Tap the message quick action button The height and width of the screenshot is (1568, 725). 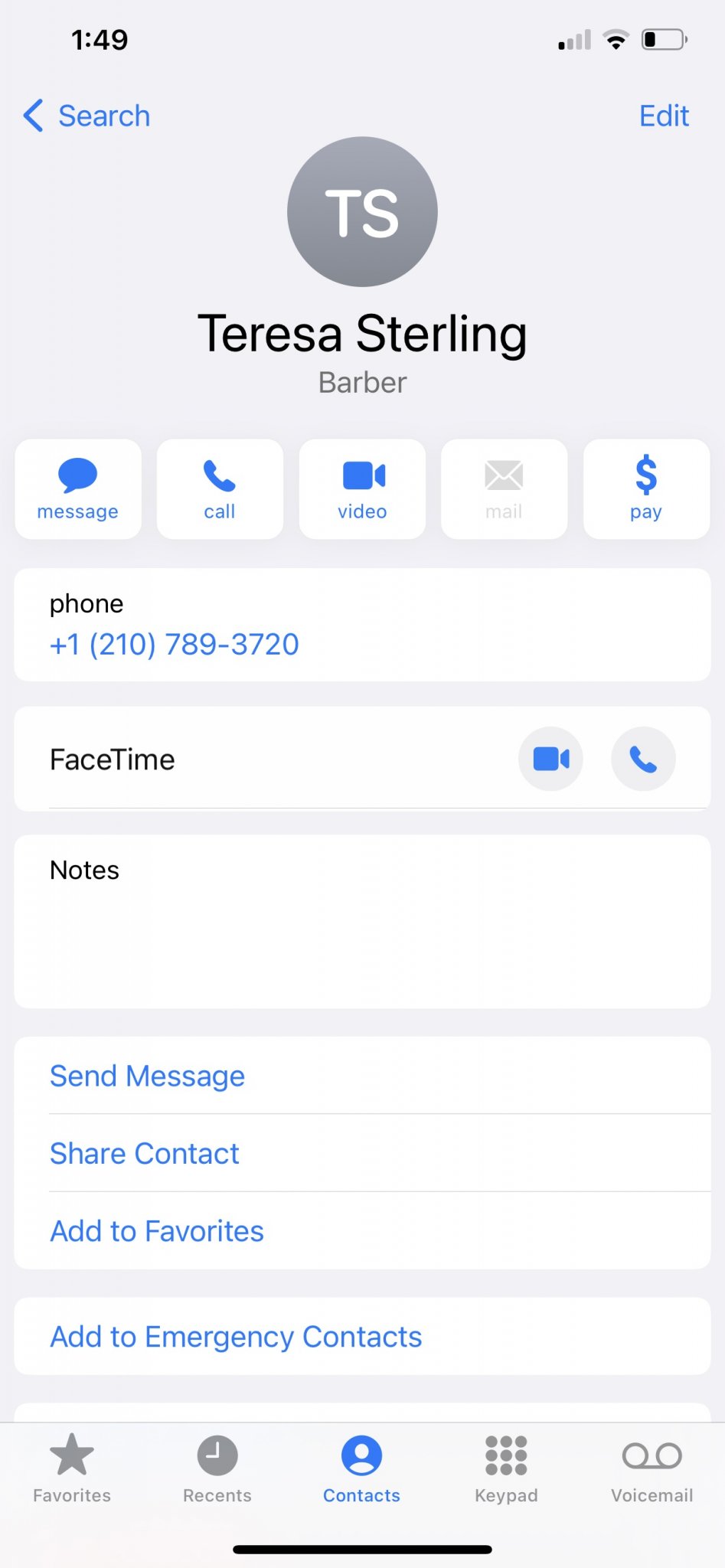78,489
